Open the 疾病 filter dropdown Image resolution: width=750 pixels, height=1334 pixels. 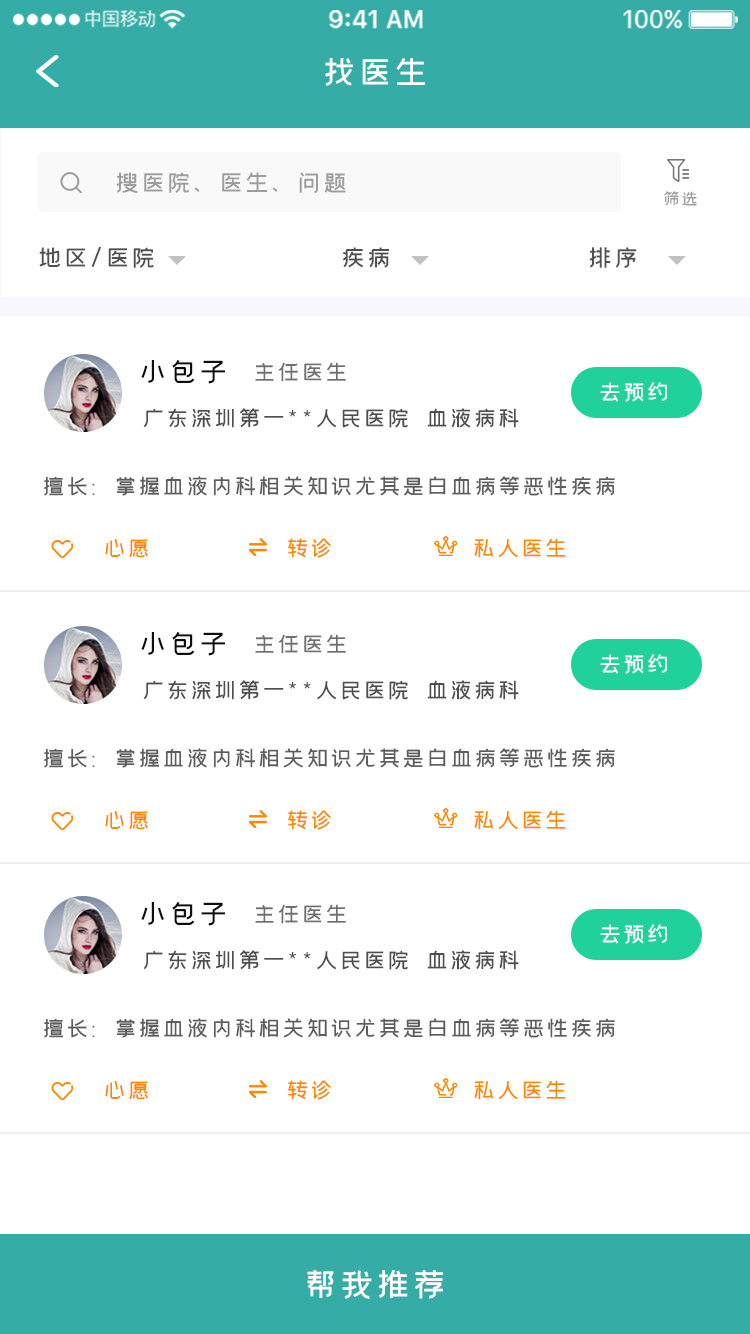pos(387,258)
